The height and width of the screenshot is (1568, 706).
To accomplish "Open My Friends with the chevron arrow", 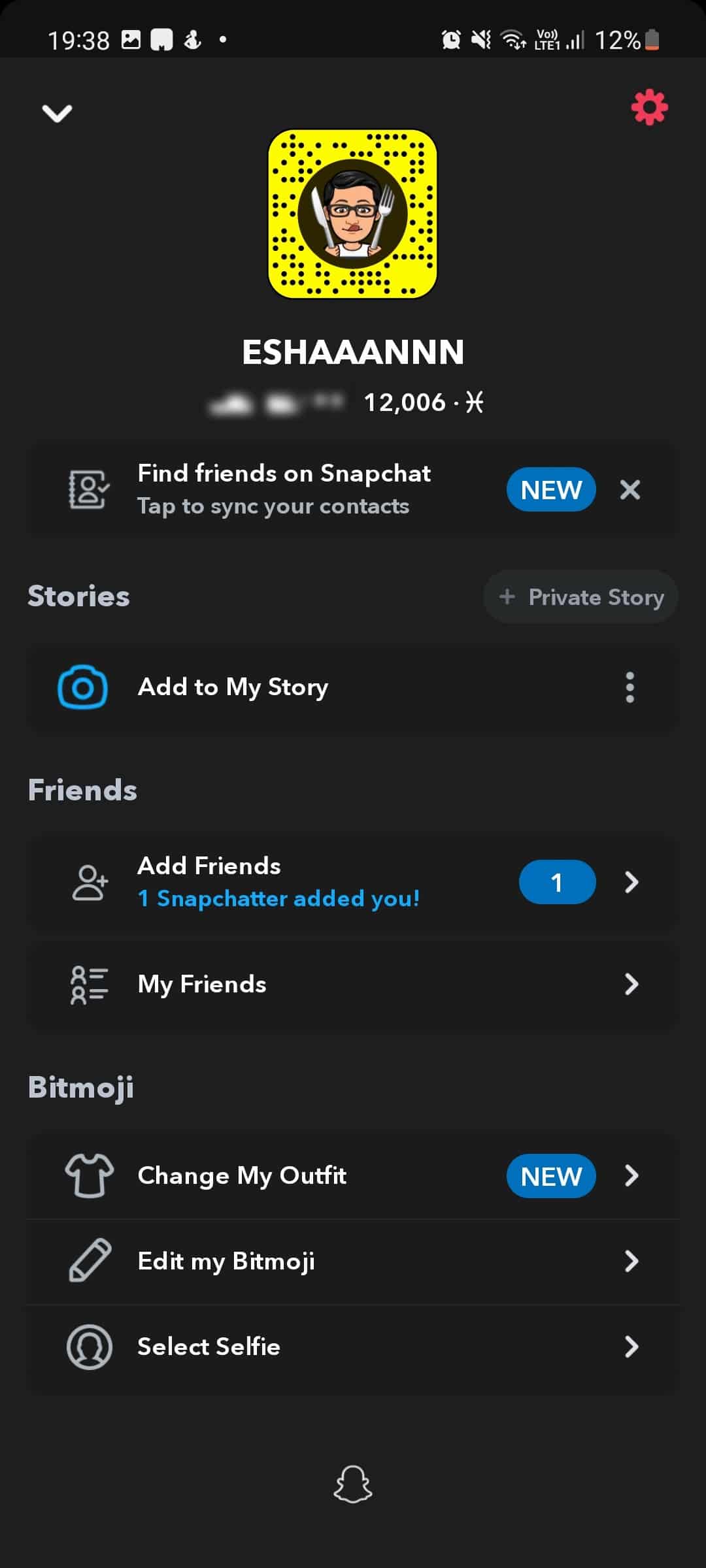I will (x=631, y=984).
